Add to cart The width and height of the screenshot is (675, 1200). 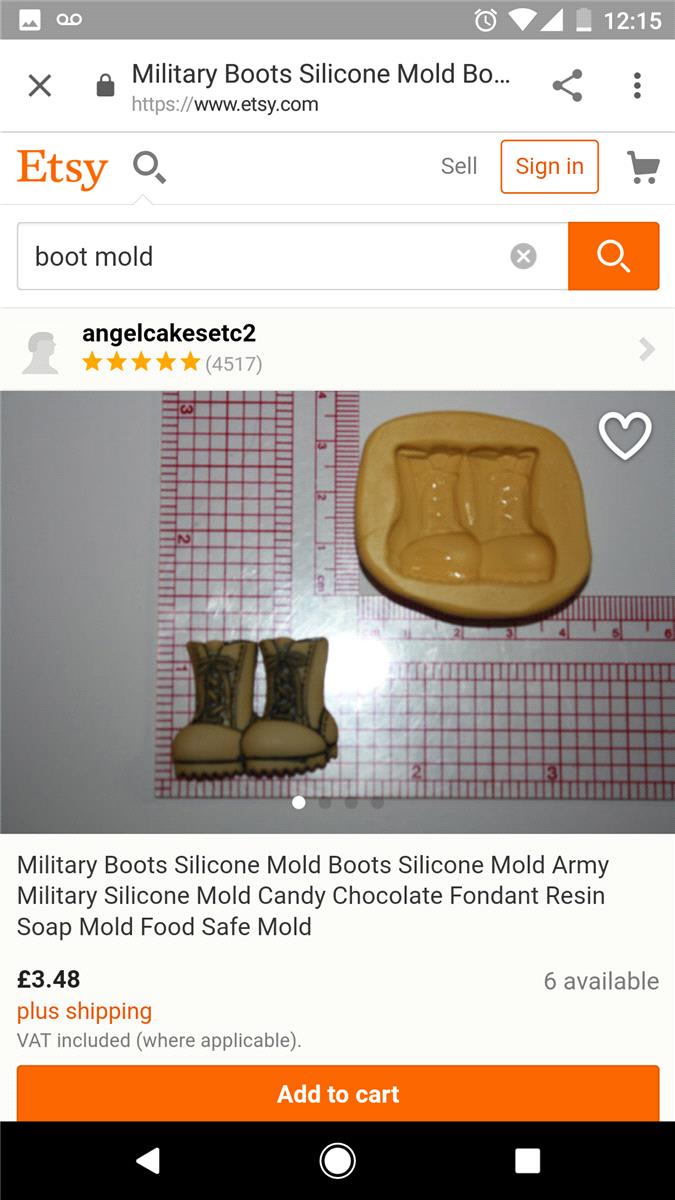[337, 1094]
